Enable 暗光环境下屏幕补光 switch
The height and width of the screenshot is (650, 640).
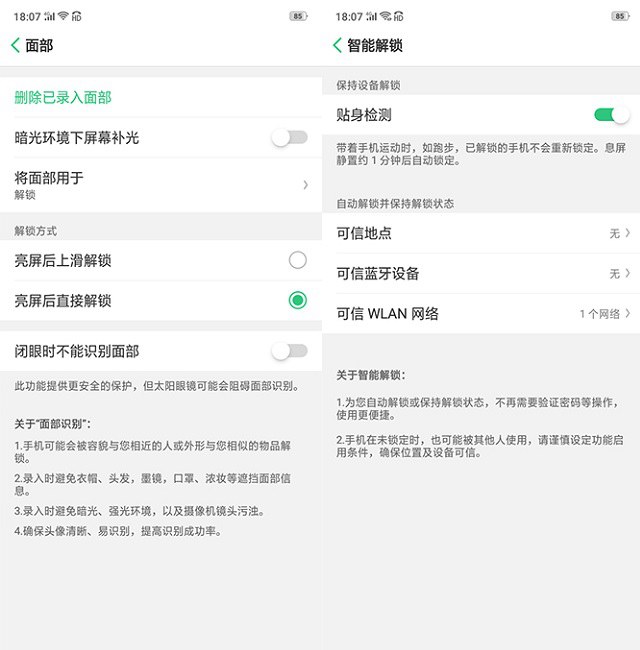(289, 138)
